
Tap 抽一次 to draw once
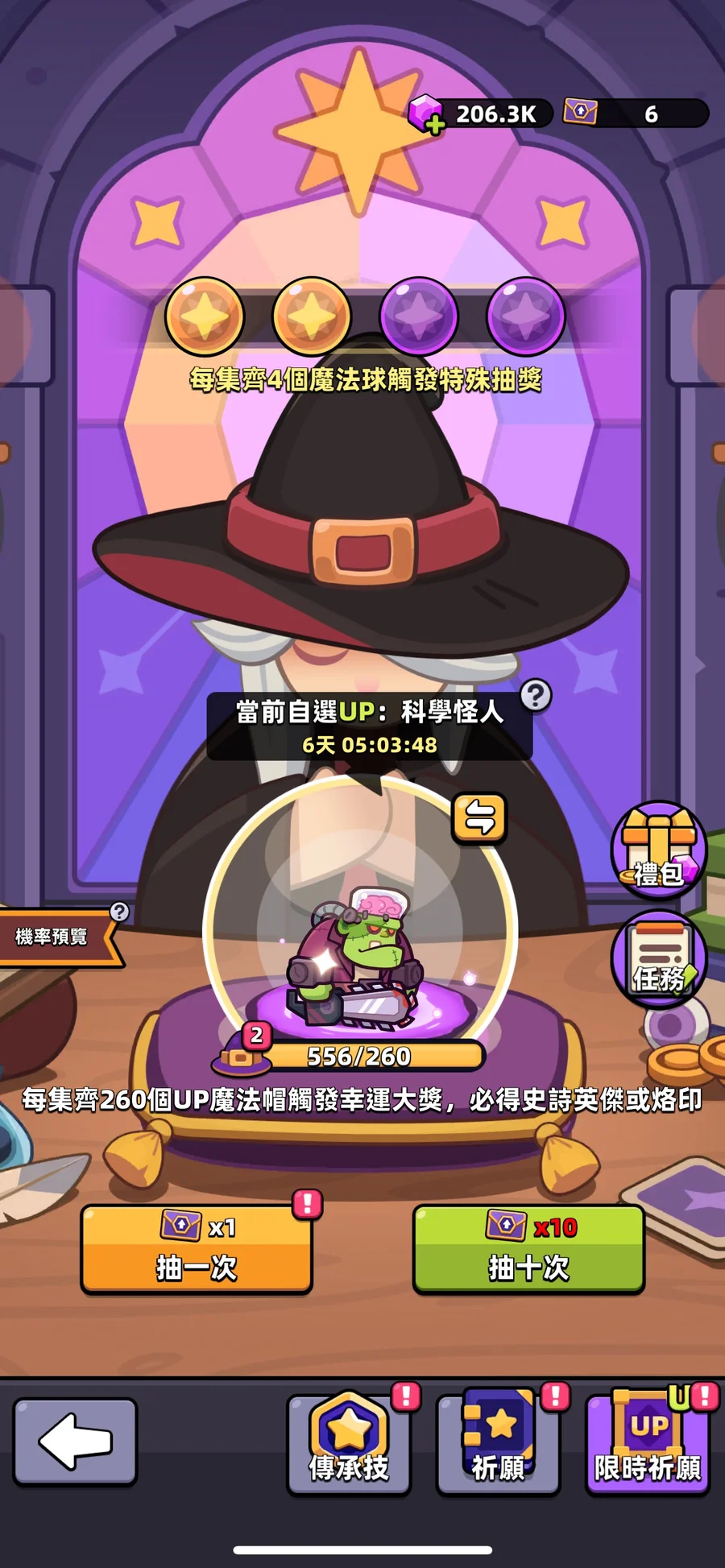[197, 1249]
